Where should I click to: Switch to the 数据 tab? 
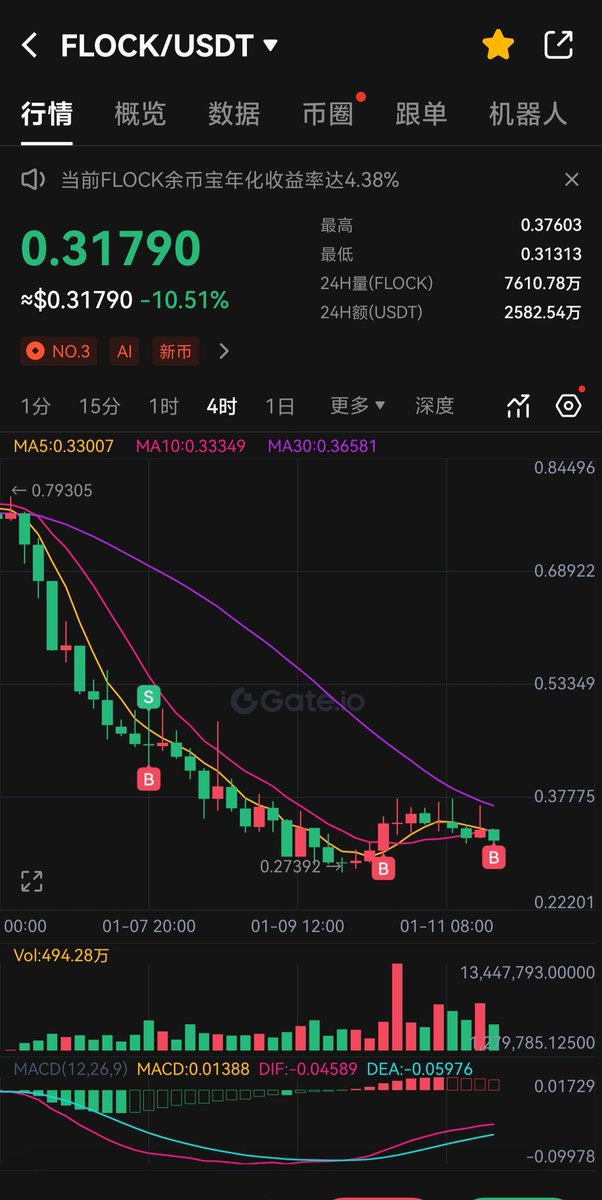click(234, 113)
